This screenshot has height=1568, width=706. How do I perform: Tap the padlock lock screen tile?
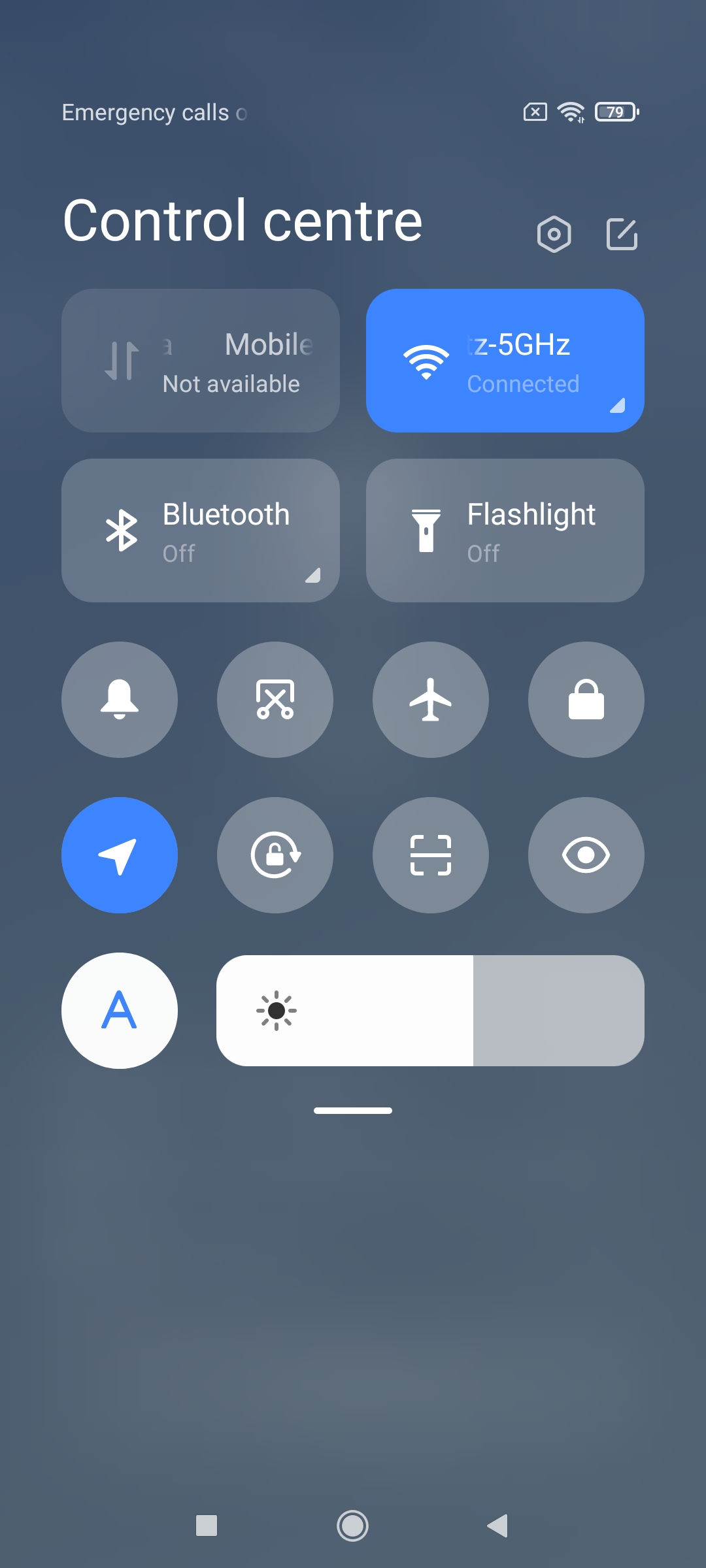(586, 700)
